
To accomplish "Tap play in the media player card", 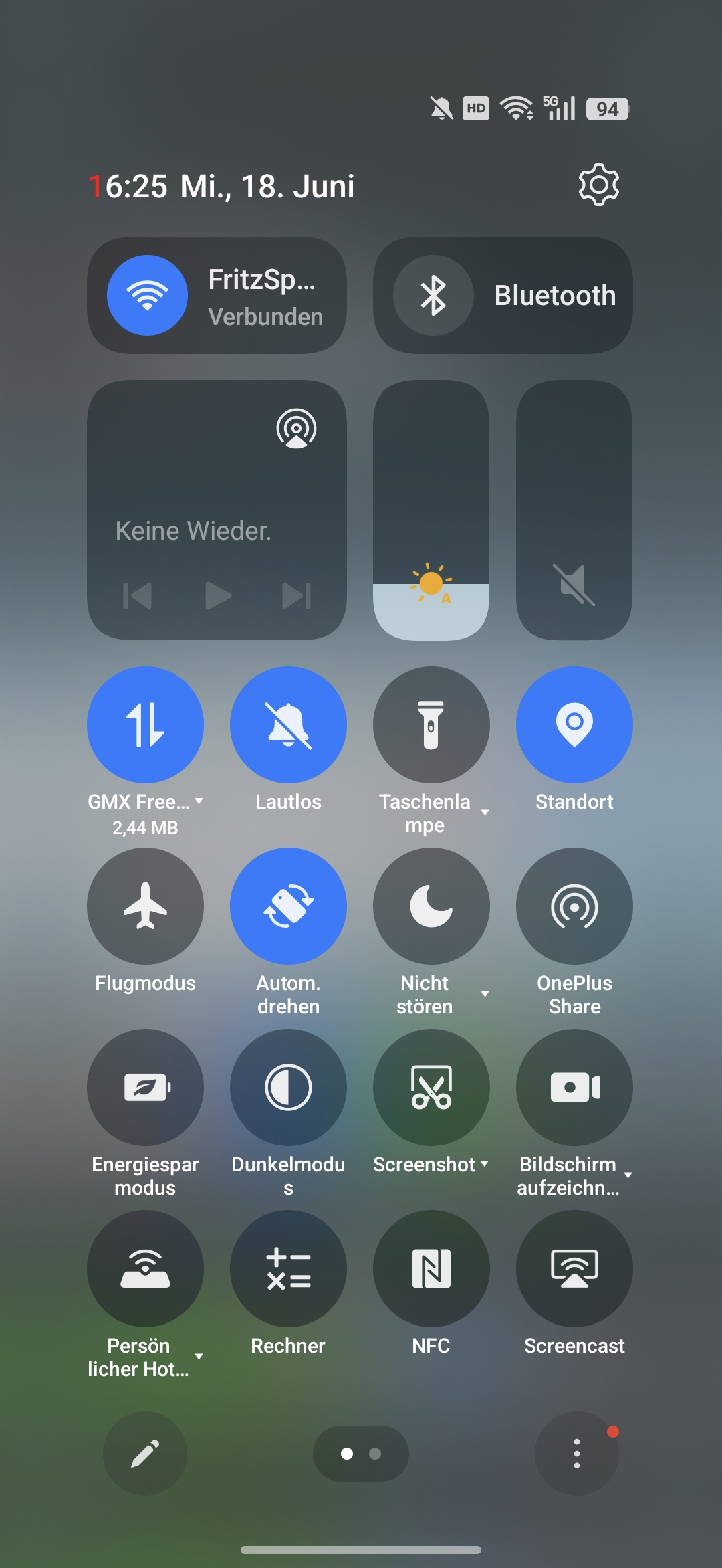I will tap(218, 595).
